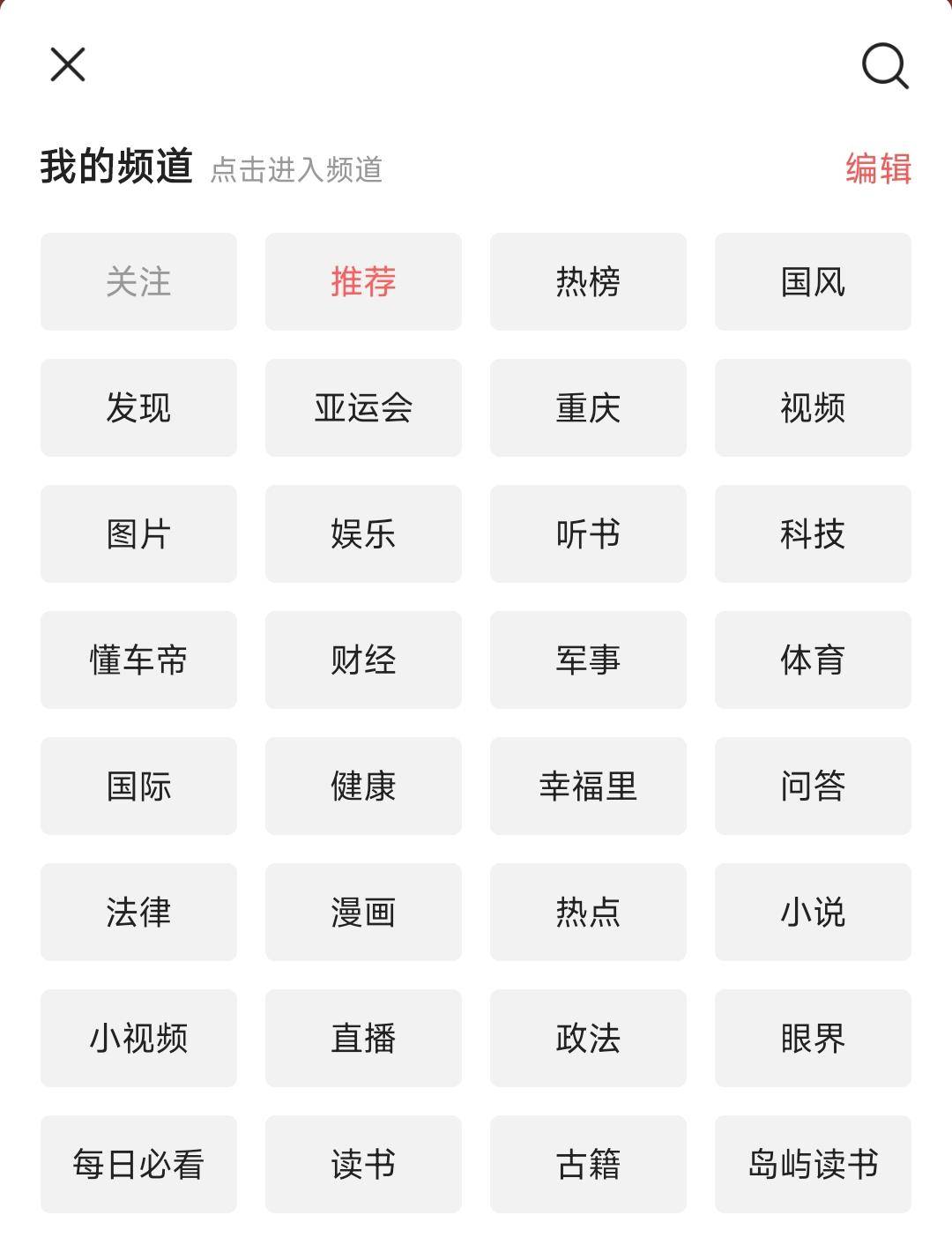Enter the 重庆 channel
This screenshot has width=952, height=1245.
[x=588, y=408]
